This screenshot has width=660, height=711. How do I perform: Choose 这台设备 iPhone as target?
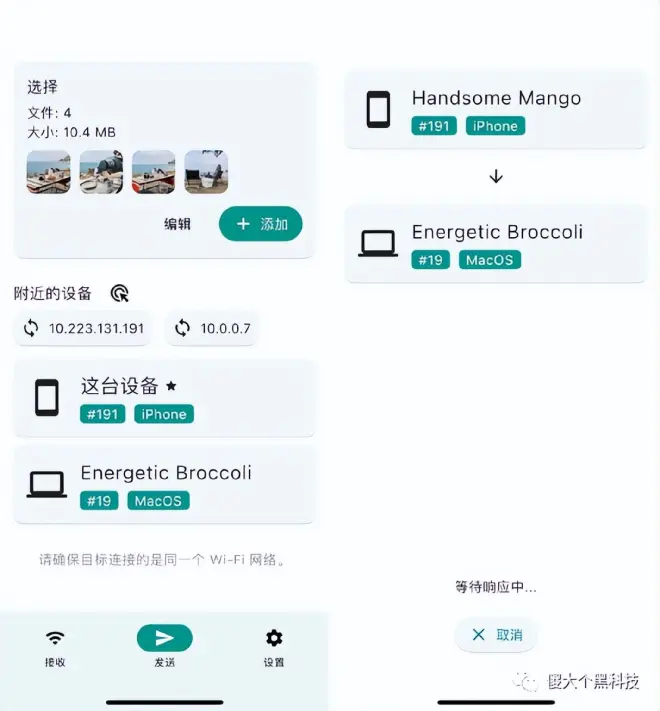(164, 398)
